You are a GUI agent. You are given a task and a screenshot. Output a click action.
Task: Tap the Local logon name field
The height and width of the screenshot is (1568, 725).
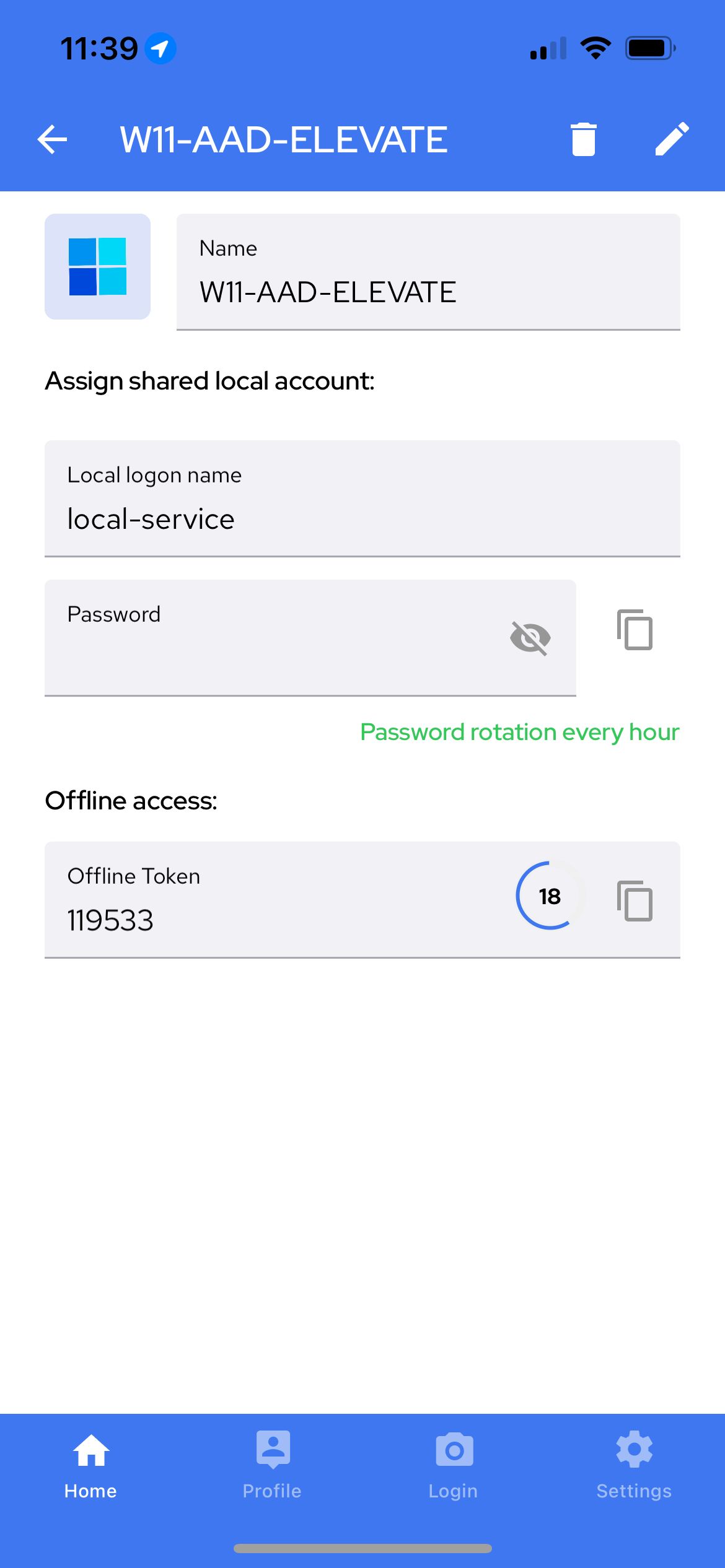point(362,499)
